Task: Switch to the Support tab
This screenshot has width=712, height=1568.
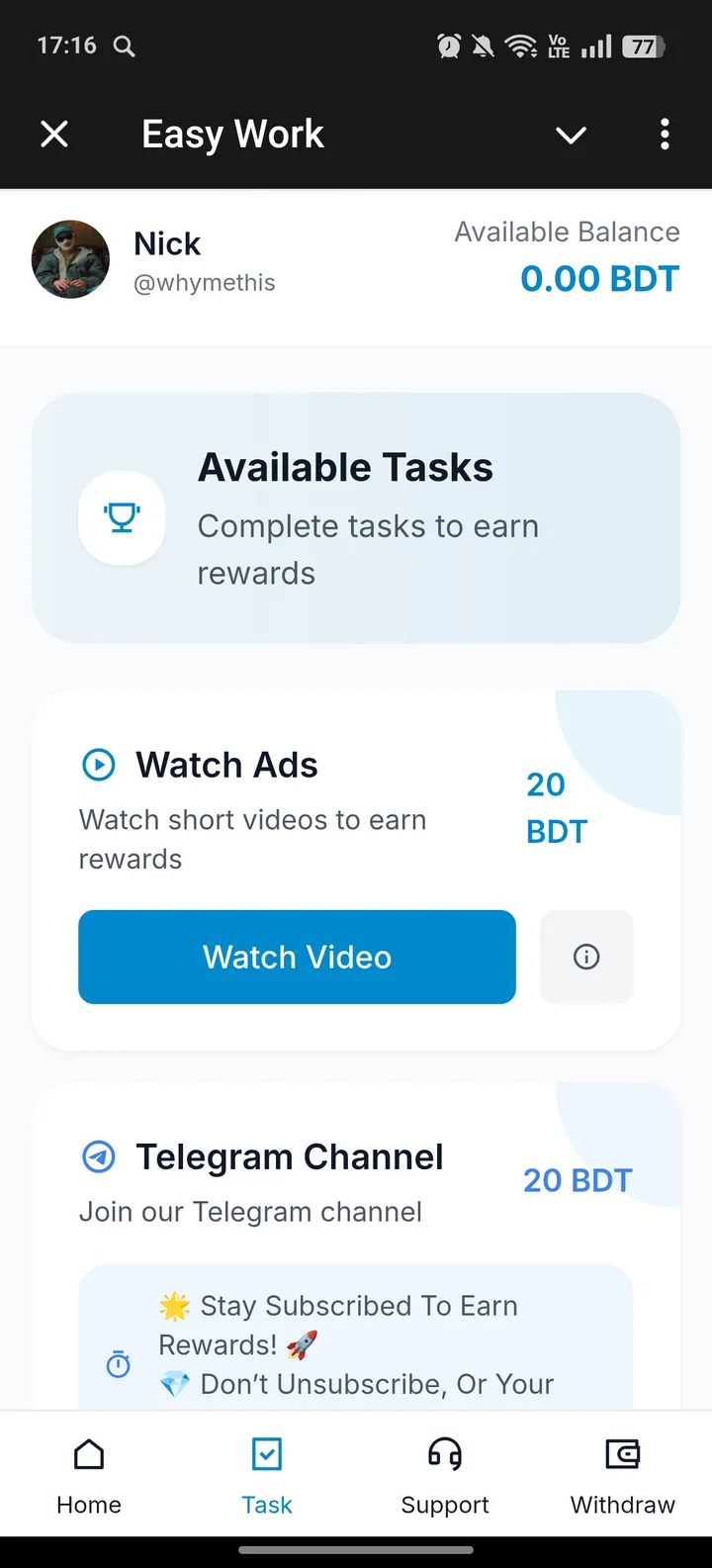Action: click(445, 1475)
